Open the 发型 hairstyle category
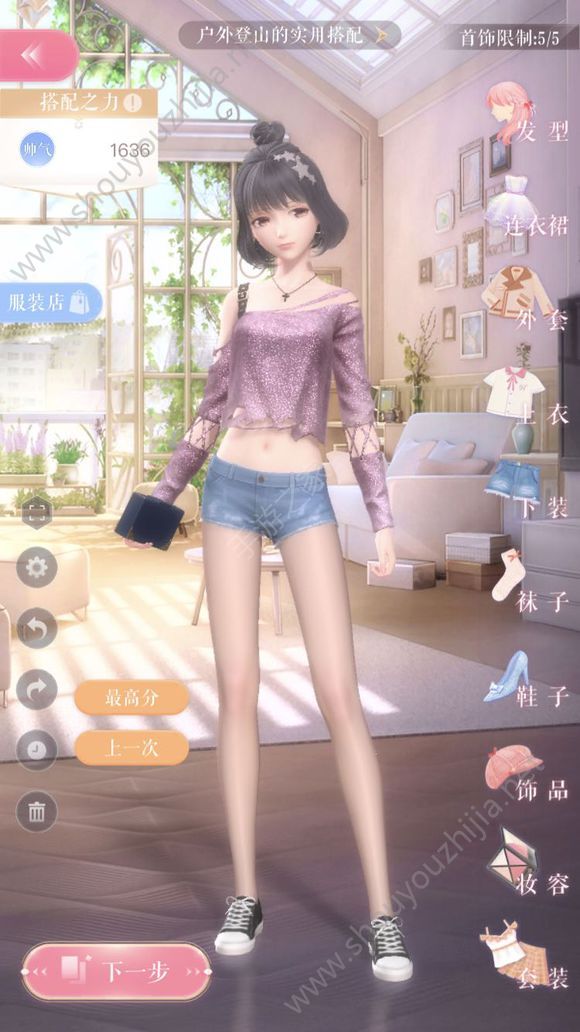Screen dimensions: 580x1032 pos(527,120)
